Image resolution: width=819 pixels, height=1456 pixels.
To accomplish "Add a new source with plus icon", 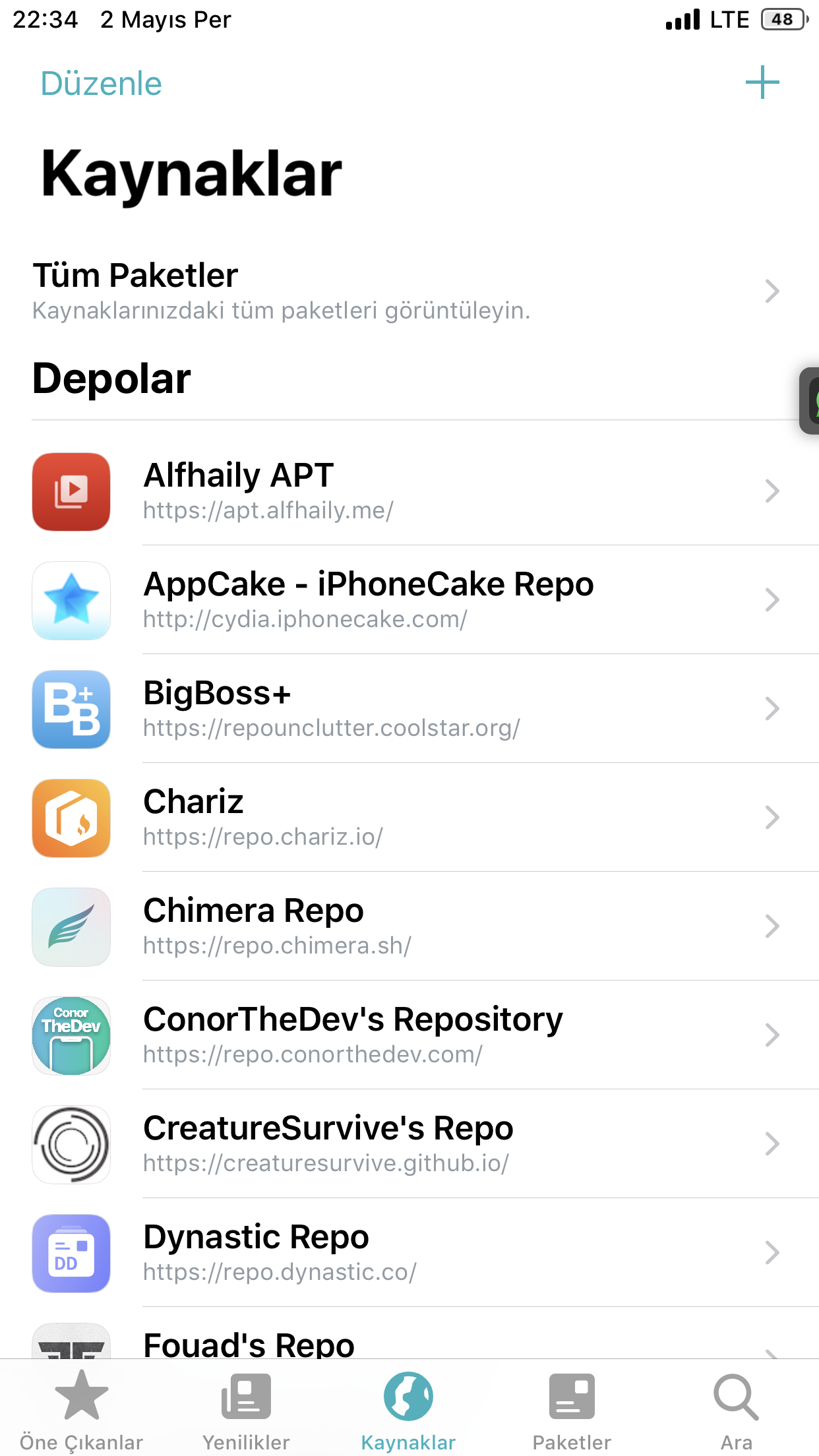I will [762, 82].
